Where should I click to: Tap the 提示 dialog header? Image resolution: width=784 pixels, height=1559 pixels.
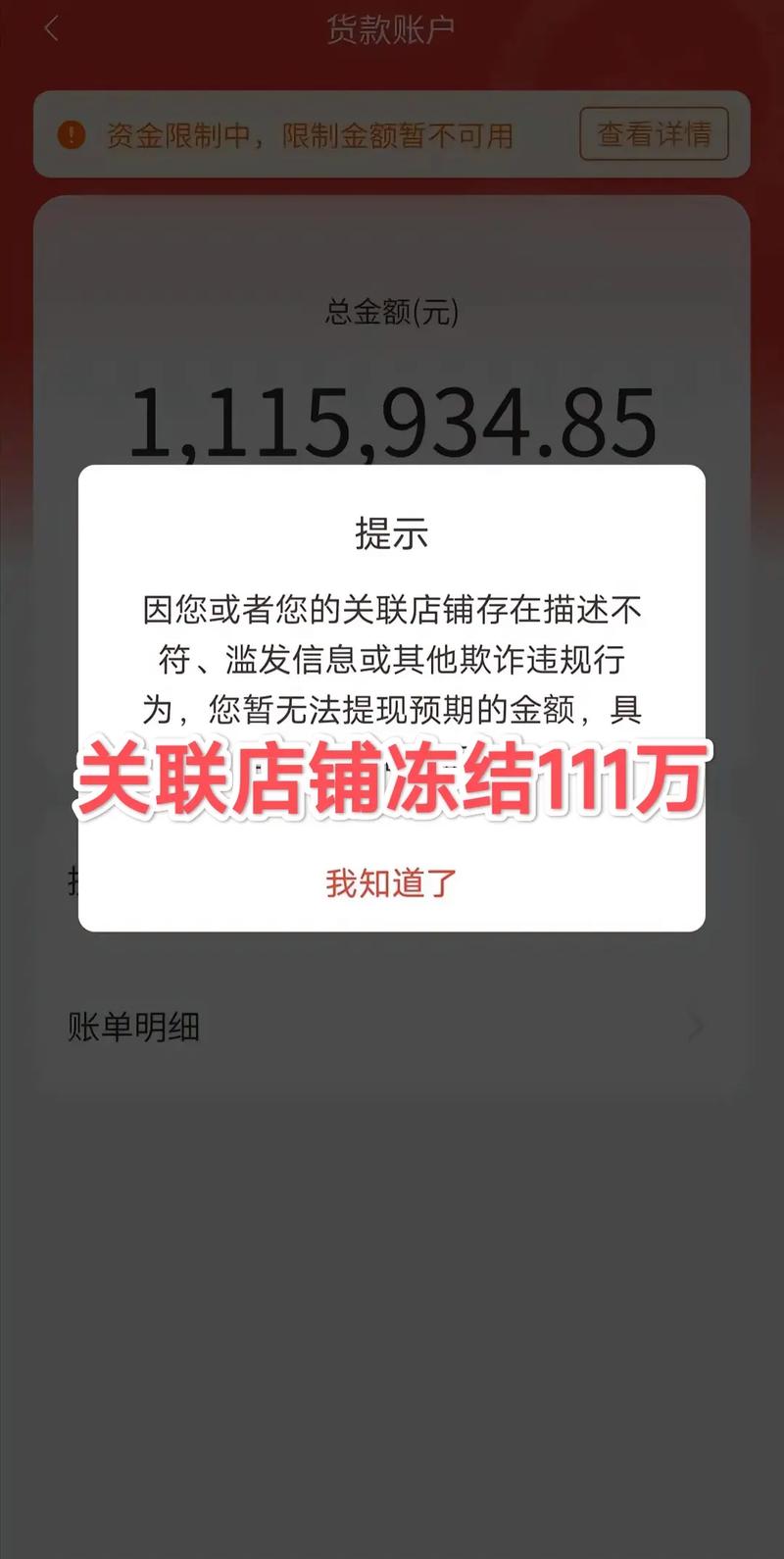[391, 535]
